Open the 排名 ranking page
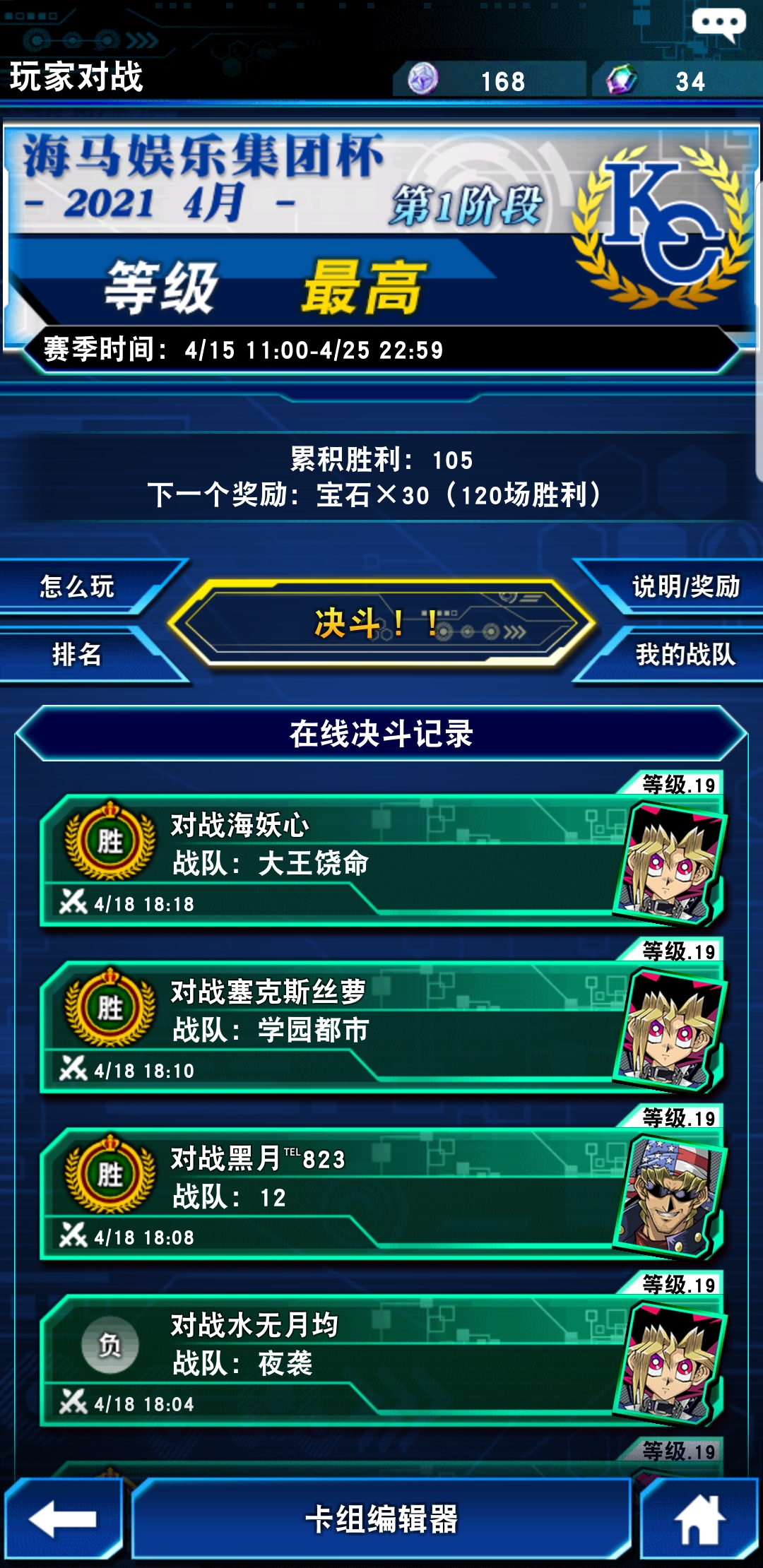This screenshot has height=1568, width=763. coord(76,654)
